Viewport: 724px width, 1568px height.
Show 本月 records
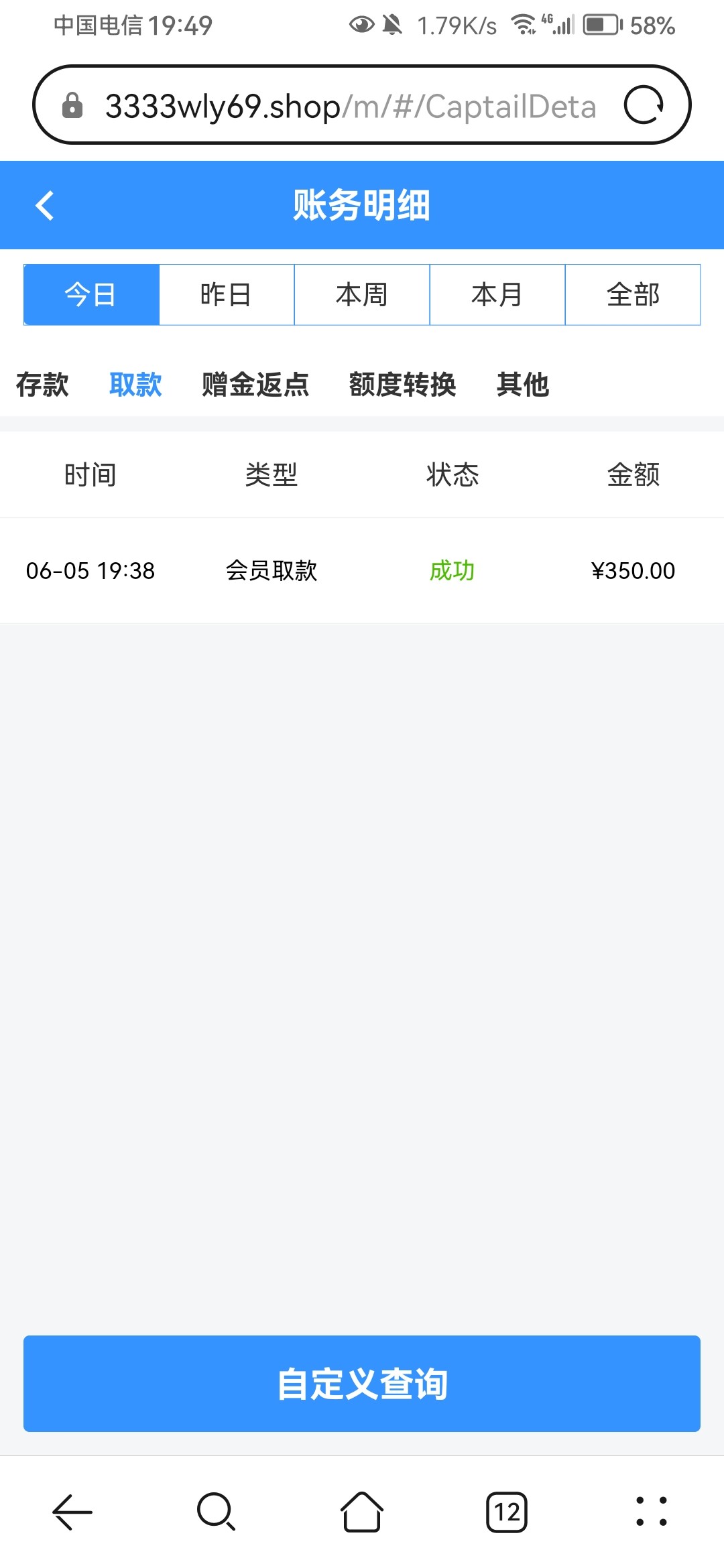(497, 295)
